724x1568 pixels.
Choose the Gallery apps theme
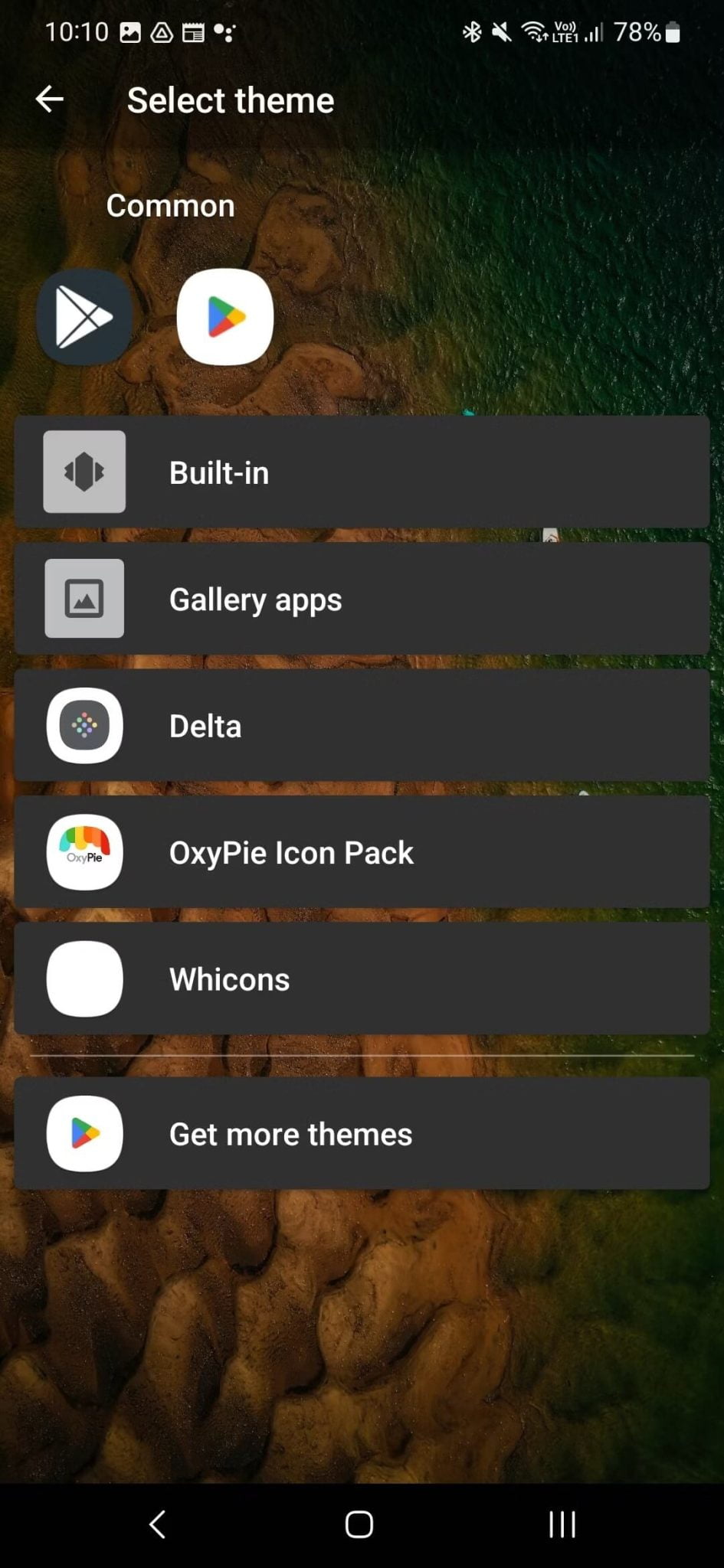[x=360, y=599]
